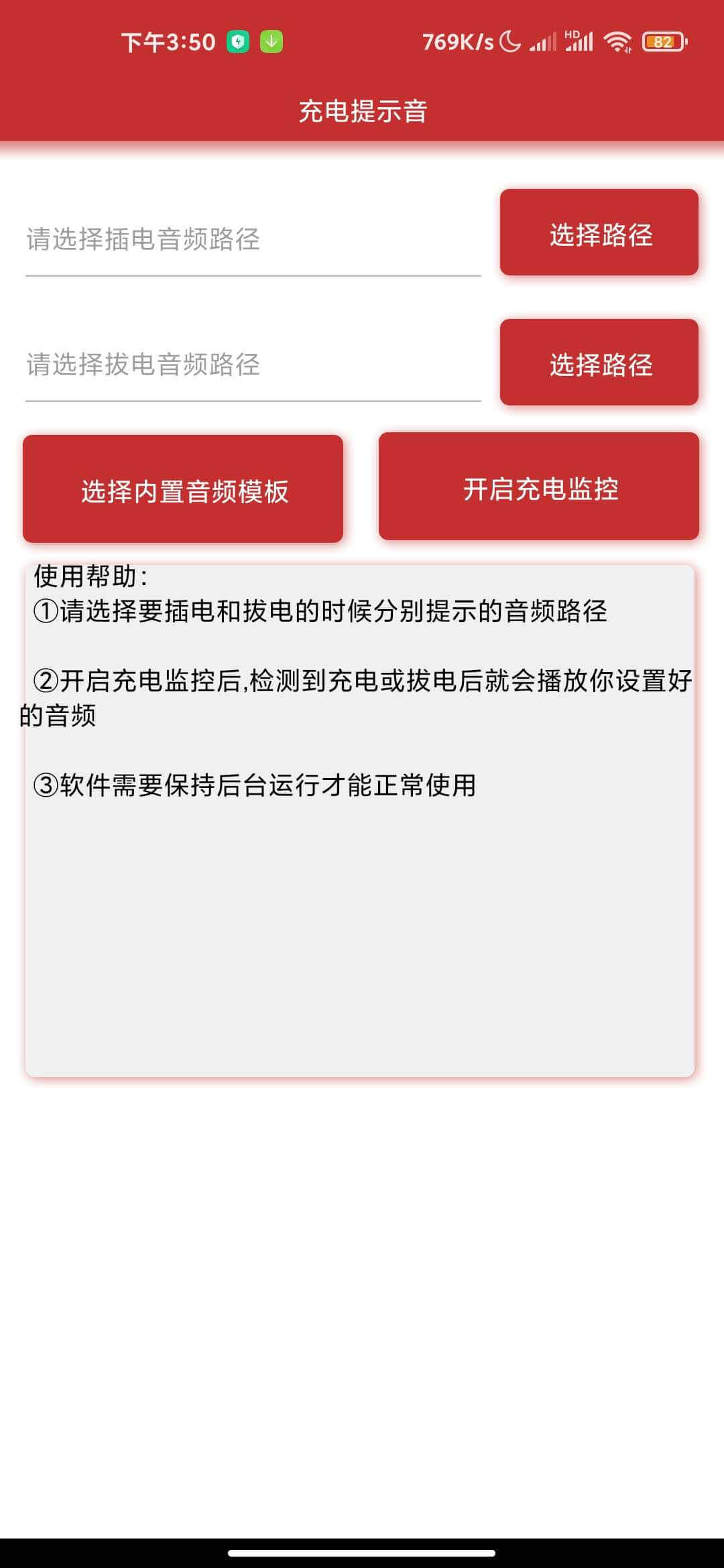Tap the unplug audio path field
Screen dimensions: 724x1568
pos(253,365)
